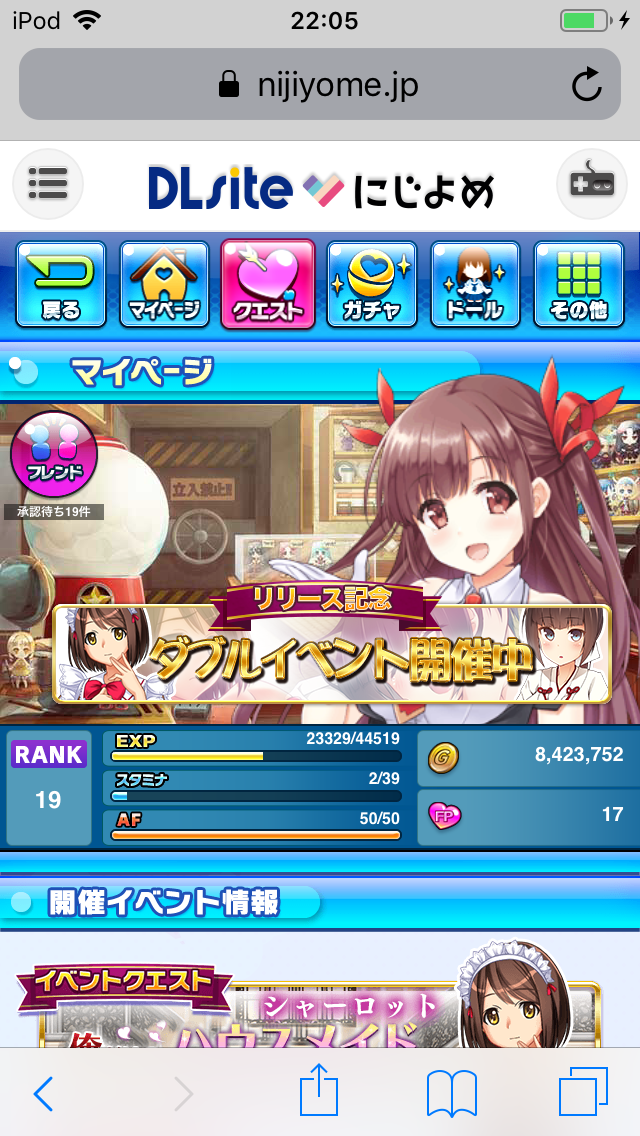Open the その他 menu
640x1136 pixels.
(x=579, y=284)
